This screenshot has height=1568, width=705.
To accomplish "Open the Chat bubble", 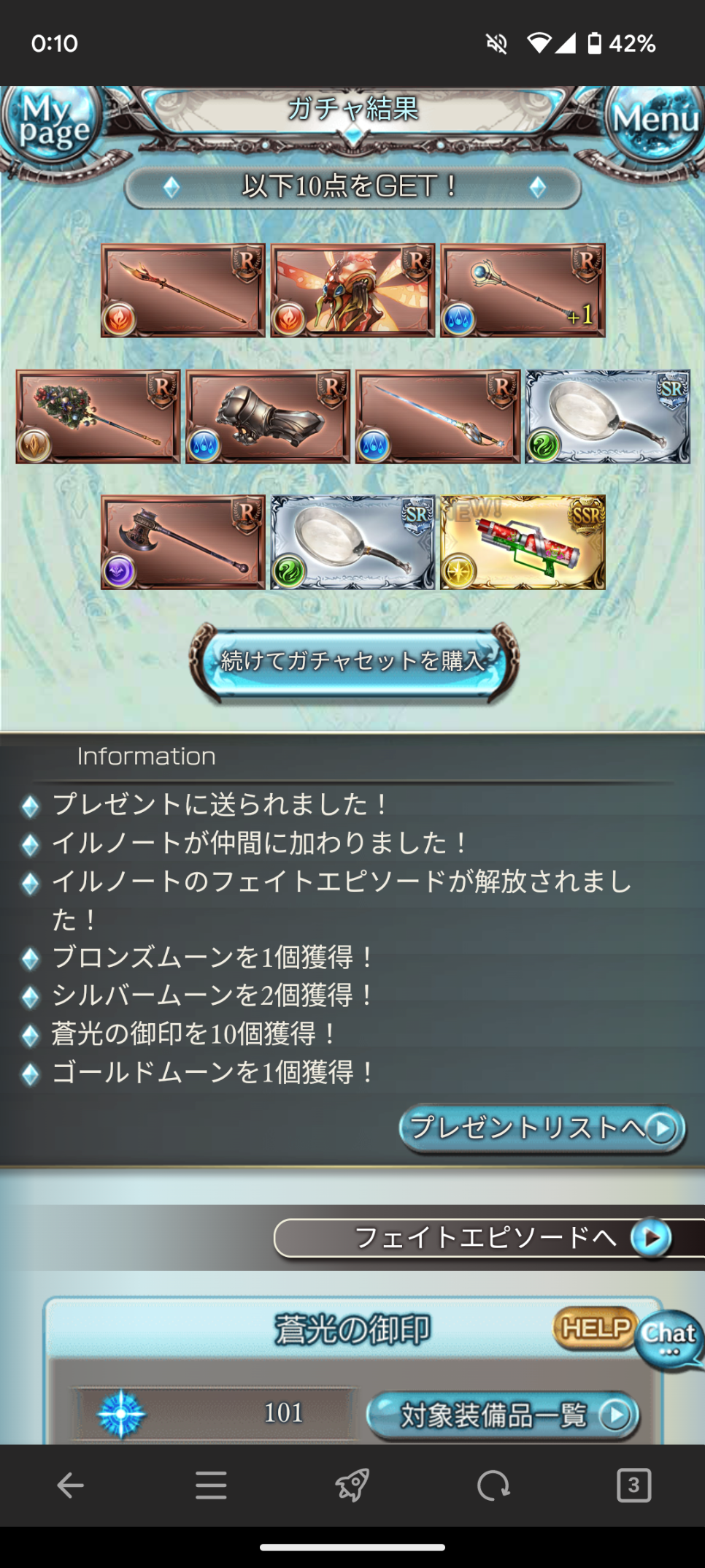I will (670, 1338).
